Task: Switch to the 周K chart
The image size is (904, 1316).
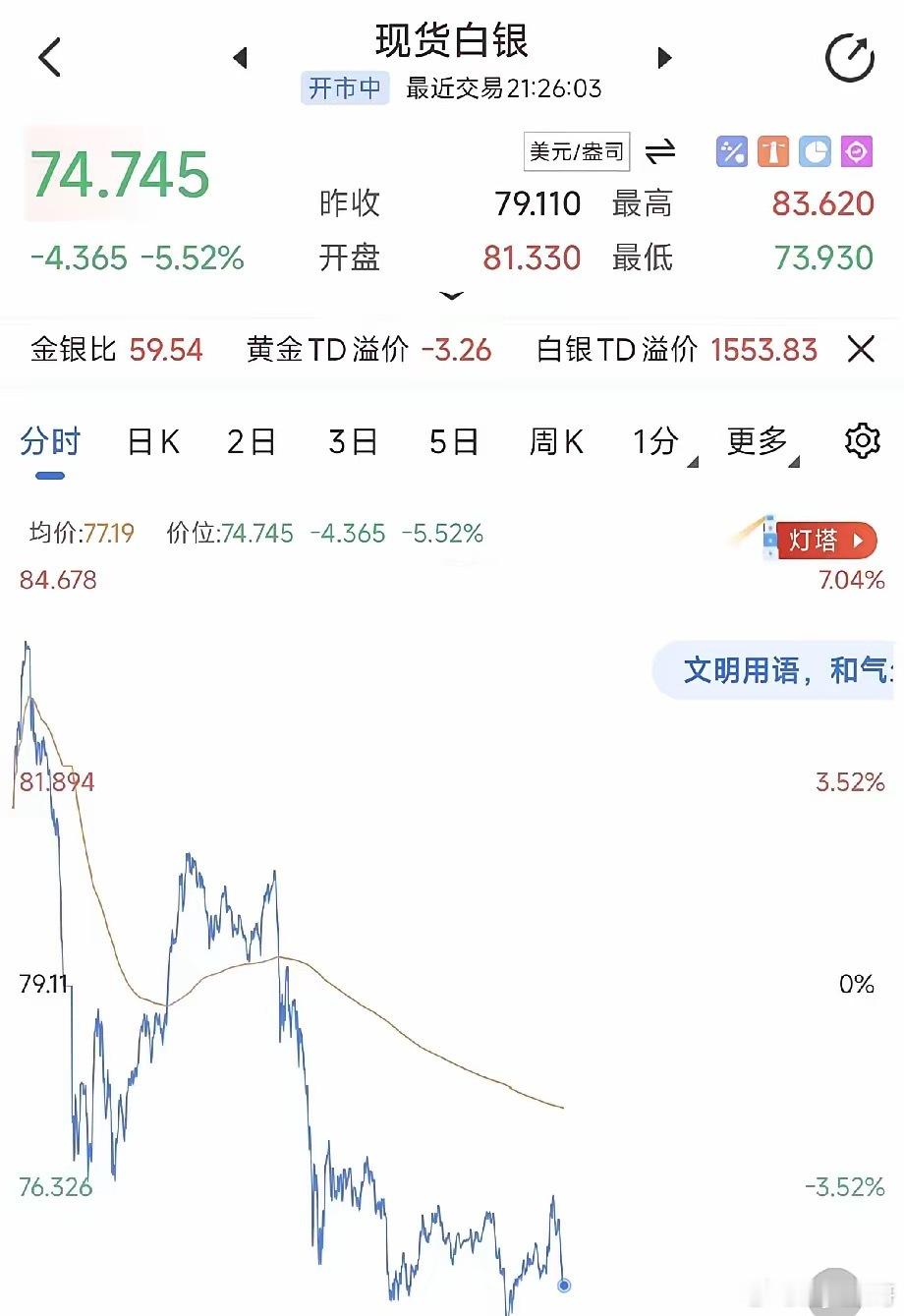Action: click(556, 442)
